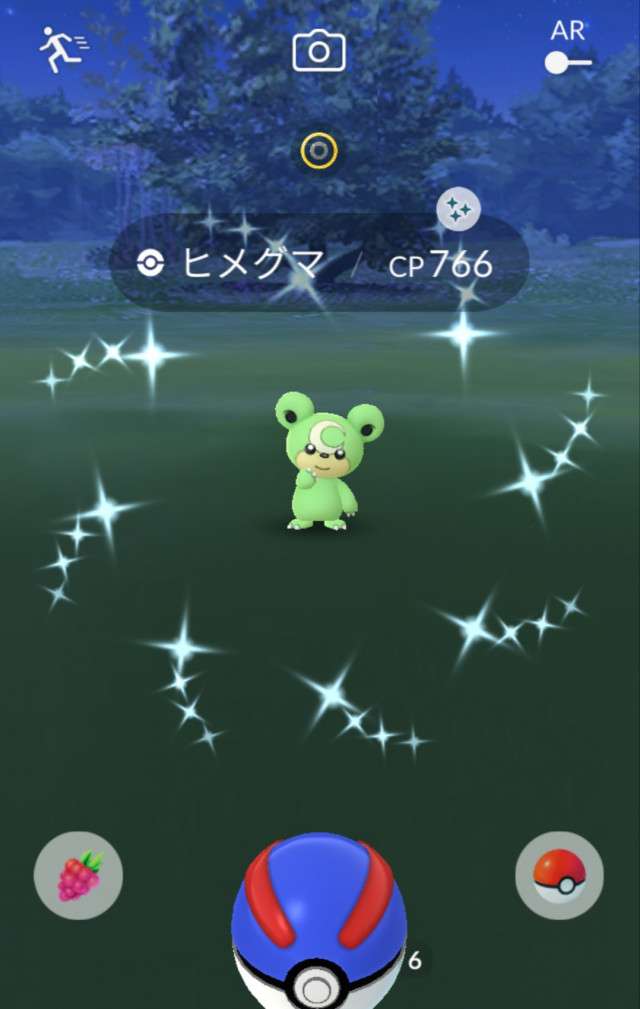Viewport: 640px width, 1009px height.
Task: Open the camera to photograph ヒメグマ
Action: point(319,50)
